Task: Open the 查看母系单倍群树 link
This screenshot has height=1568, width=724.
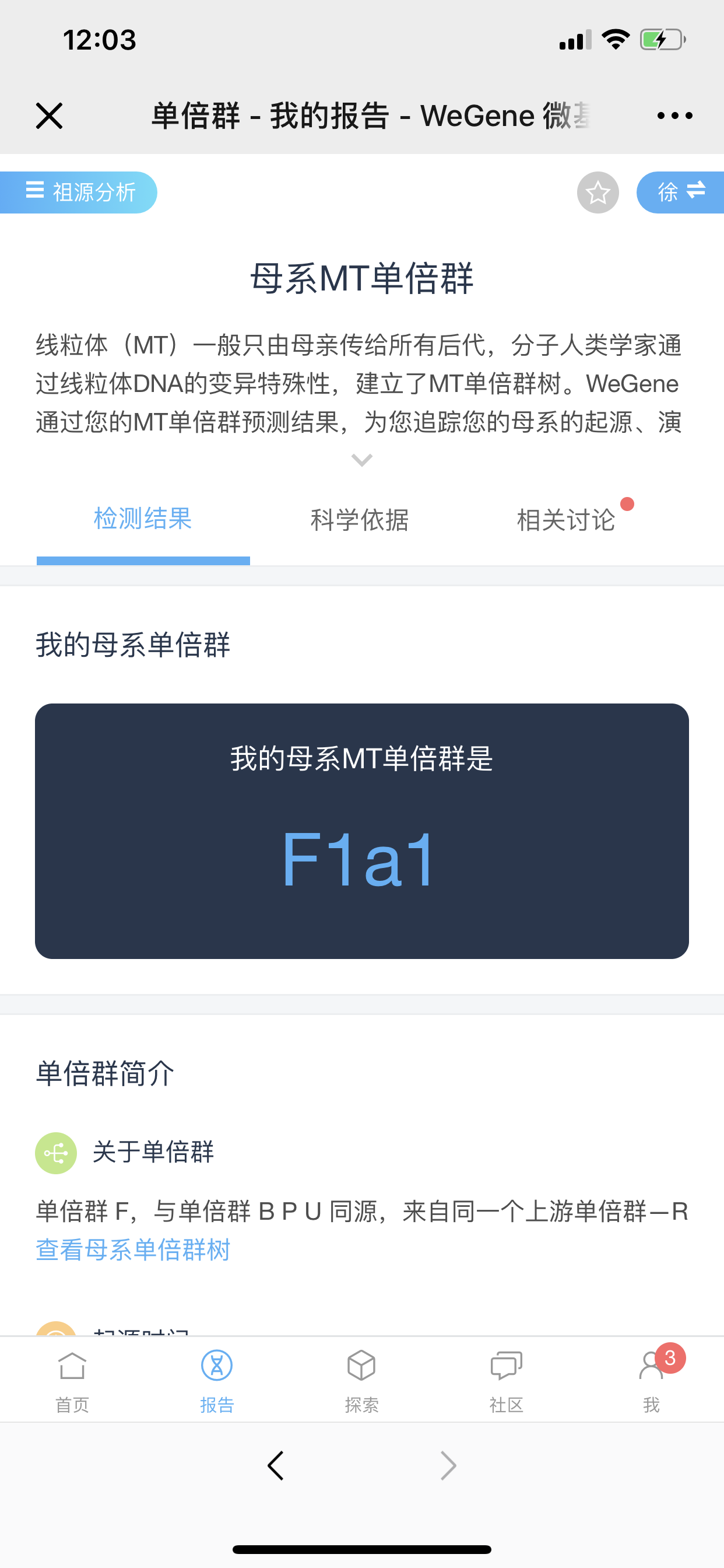Action: pos(133,1249)
